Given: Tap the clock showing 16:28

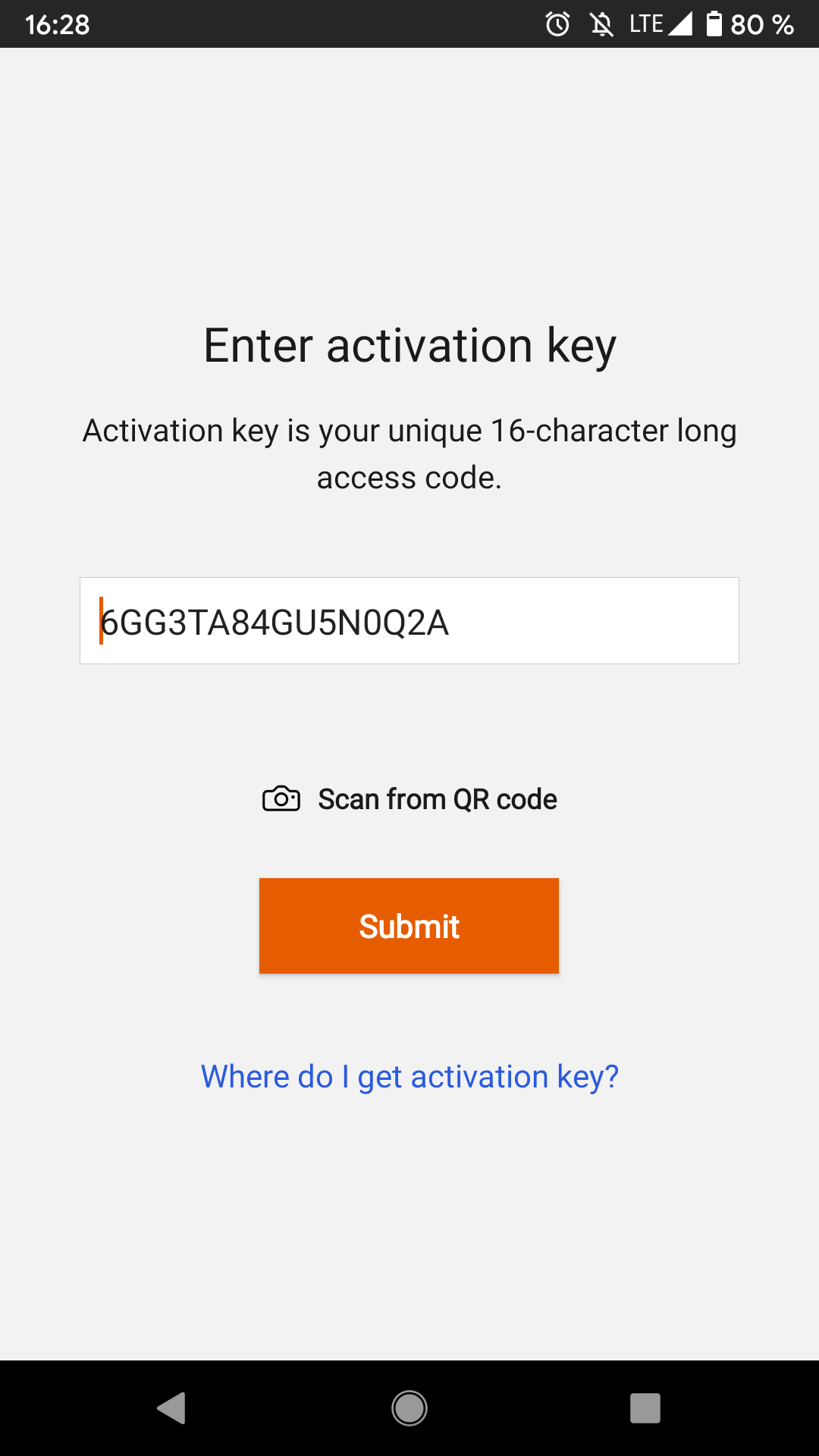Looking at the screenshot, I should pos(52,24).
